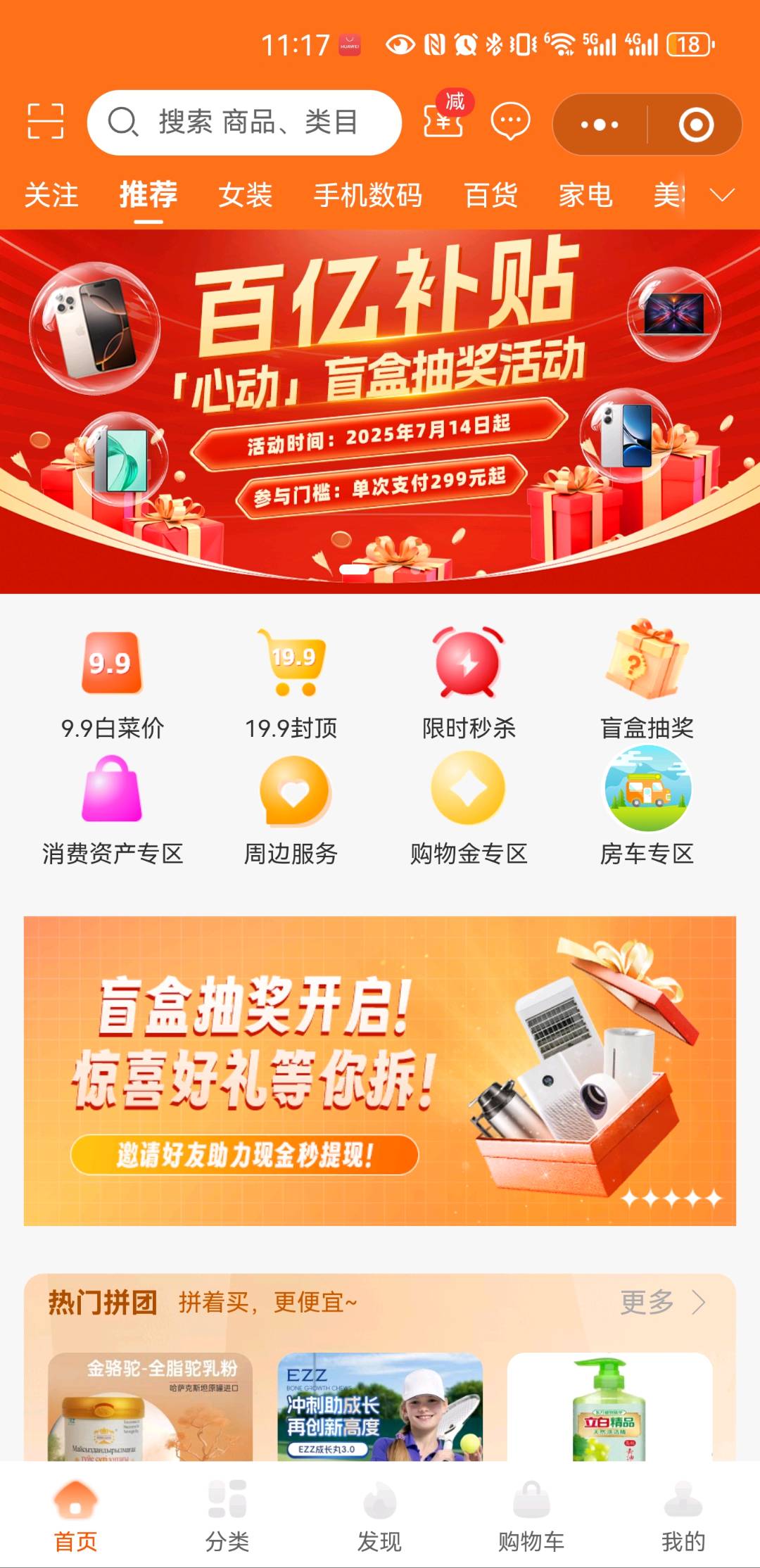
Task: View more 热门拼团 group deals
Action: [x=661, y=1303]
